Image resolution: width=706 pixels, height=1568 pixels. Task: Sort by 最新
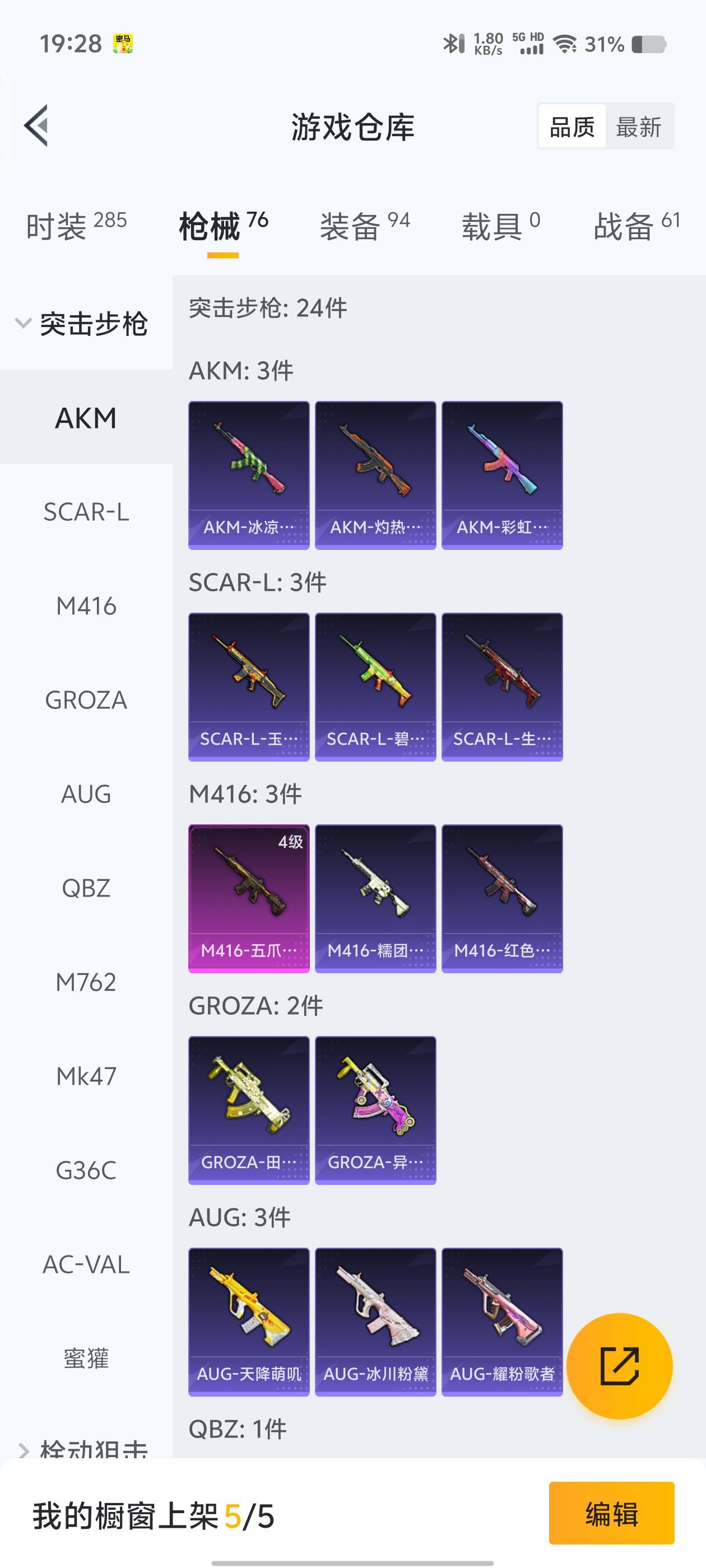(638, 127)
